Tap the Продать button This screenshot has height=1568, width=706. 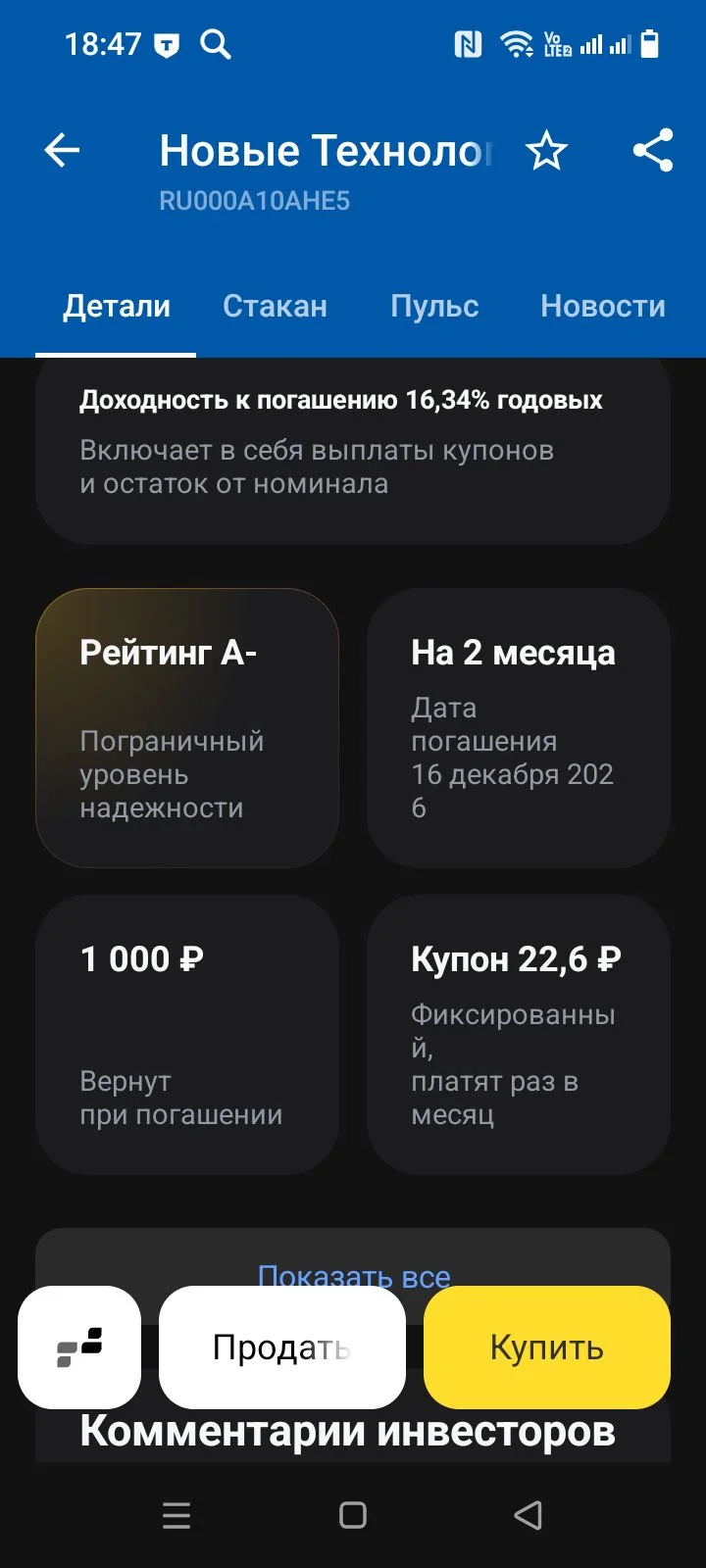[282, 1347]
